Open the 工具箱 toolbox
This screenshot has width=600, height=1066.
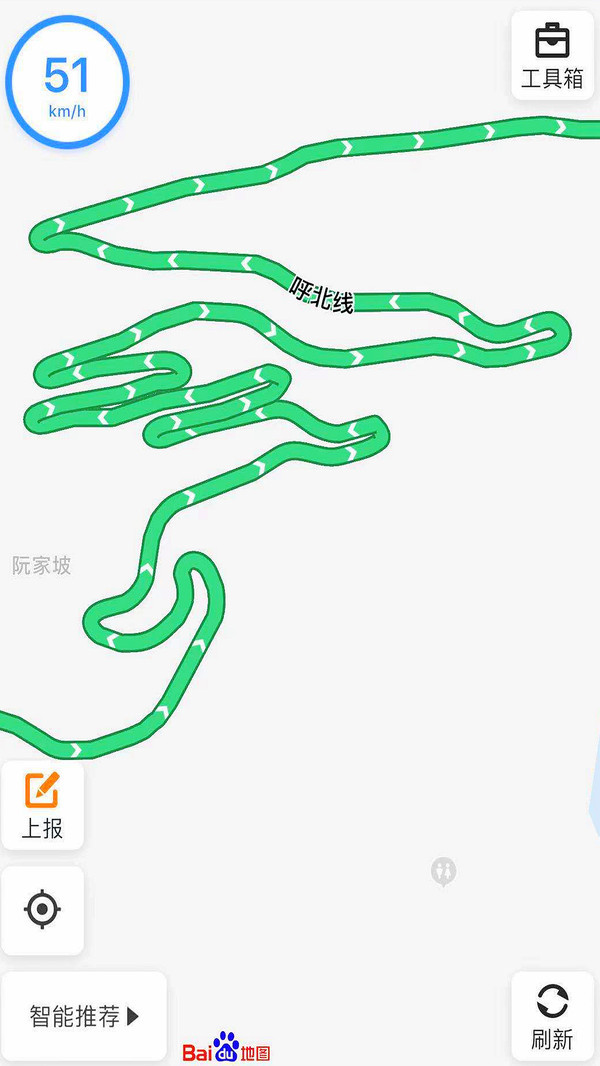(x=552, y=56)
